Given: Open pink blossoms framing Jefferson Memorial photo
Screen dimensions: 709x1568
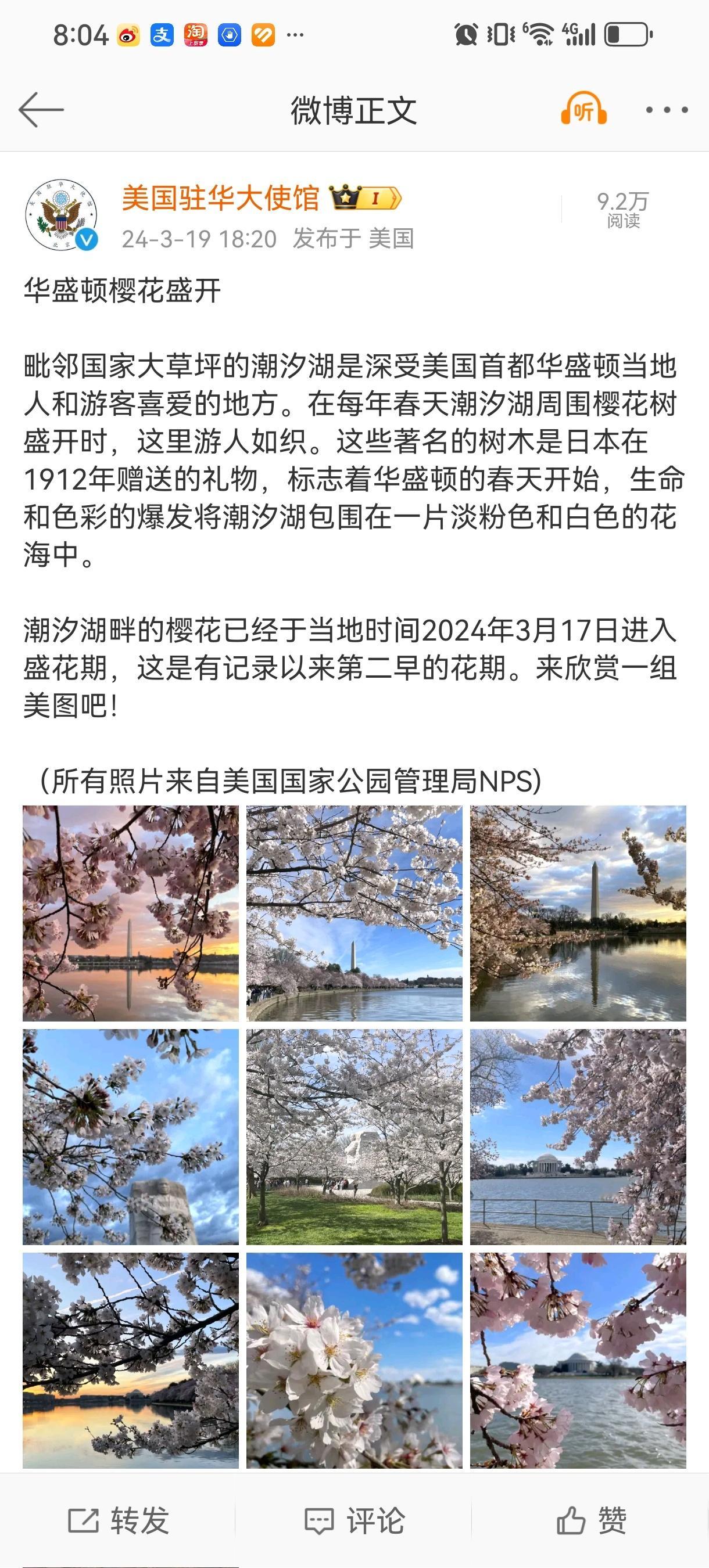Looking at the screenshot, I should pyautogui.click(x=578, y=1360).
